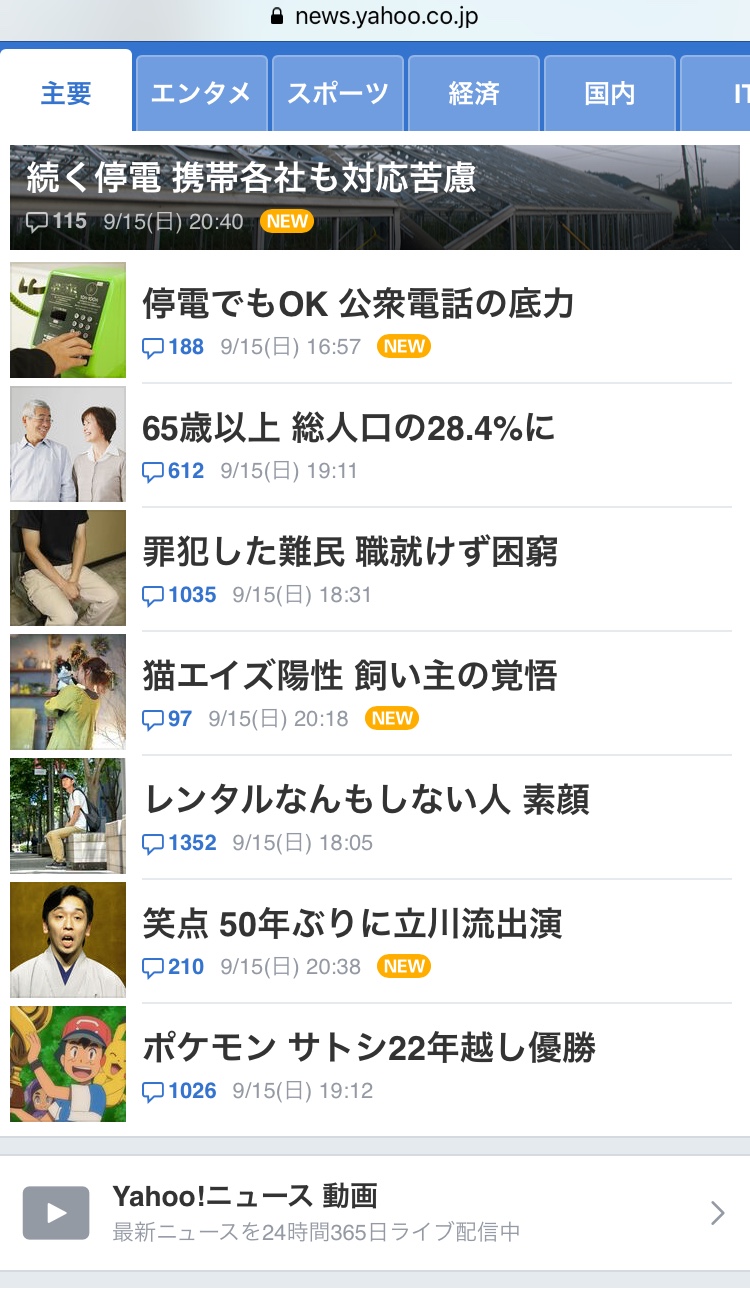
Task: Open the ポケモン サトシ22年越し優勝 story
Action: tap(369, 1048)
